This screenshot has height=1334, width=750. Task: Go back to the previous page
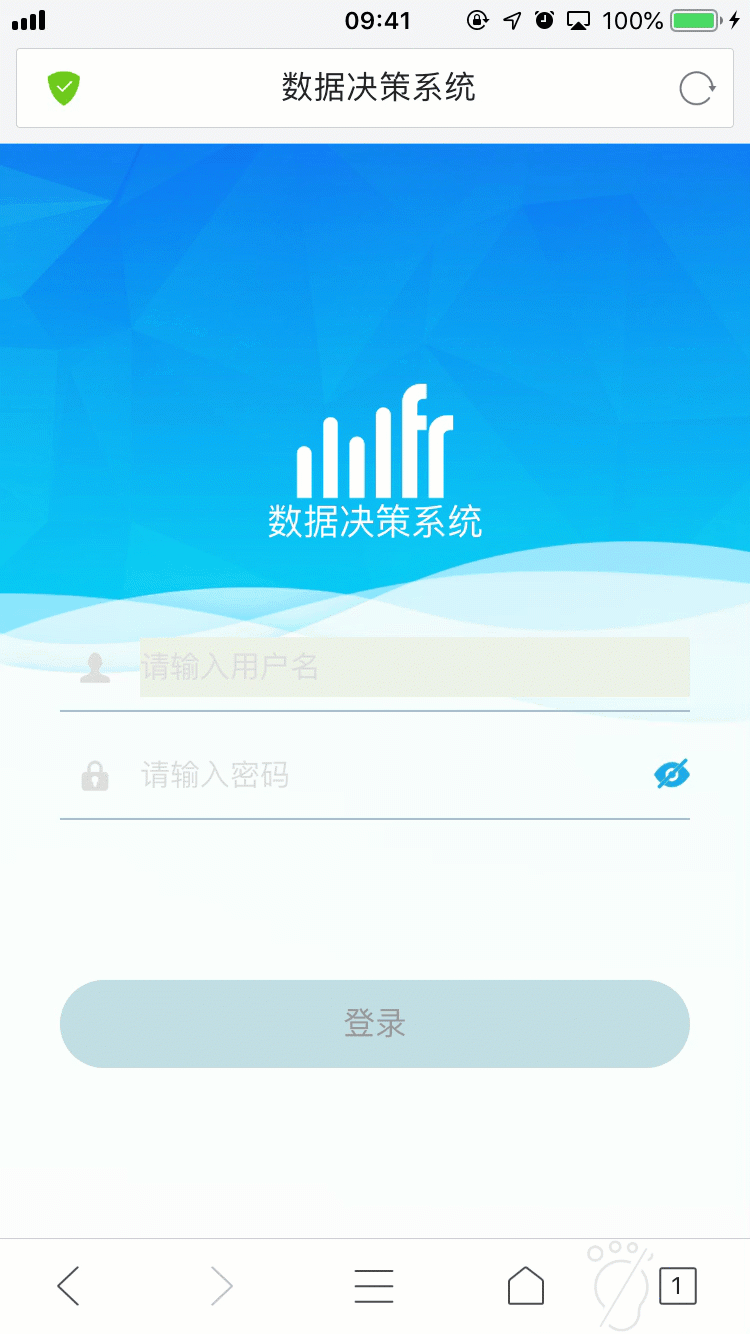(x=68, y=1286)
